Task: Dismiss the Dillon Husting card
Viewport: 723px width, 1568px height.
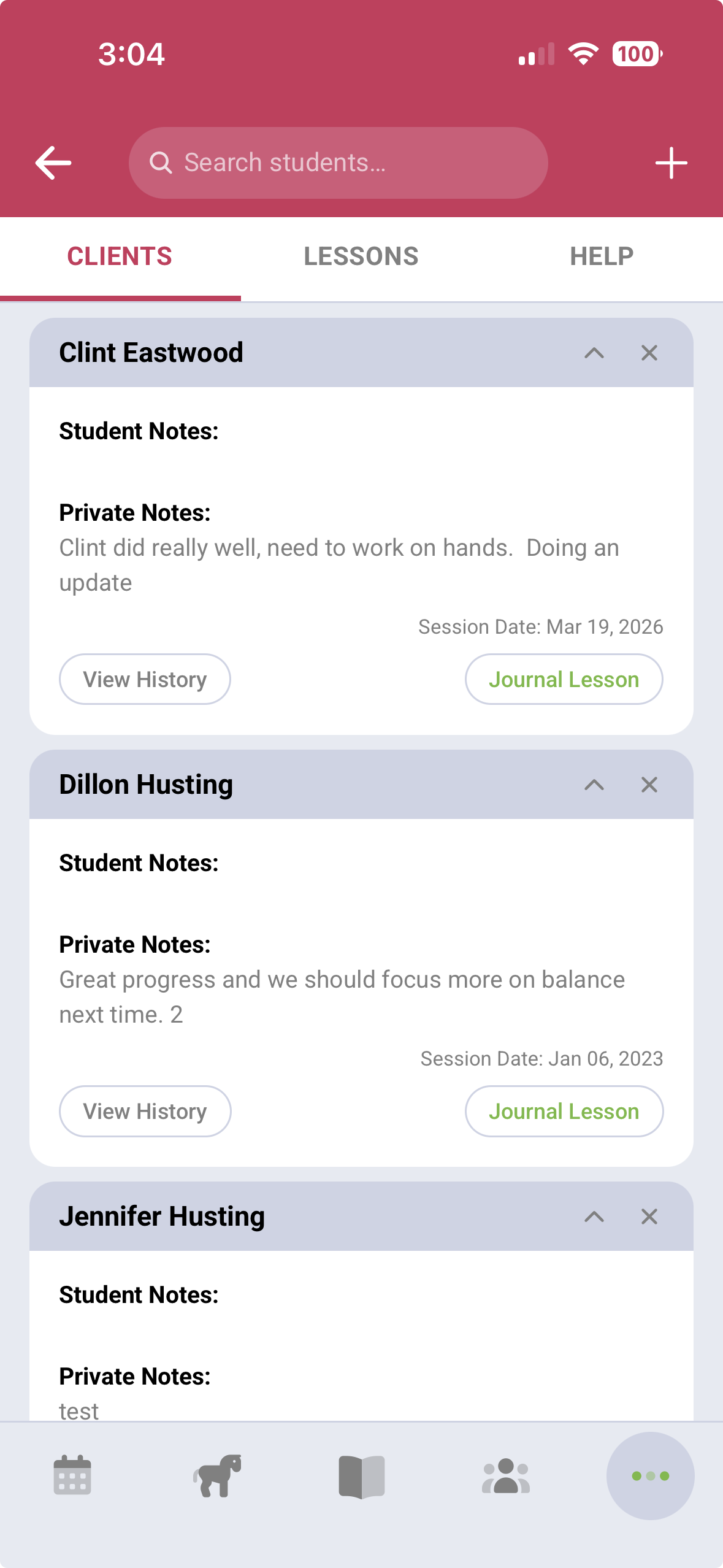Action: click(x=649, y=784)
